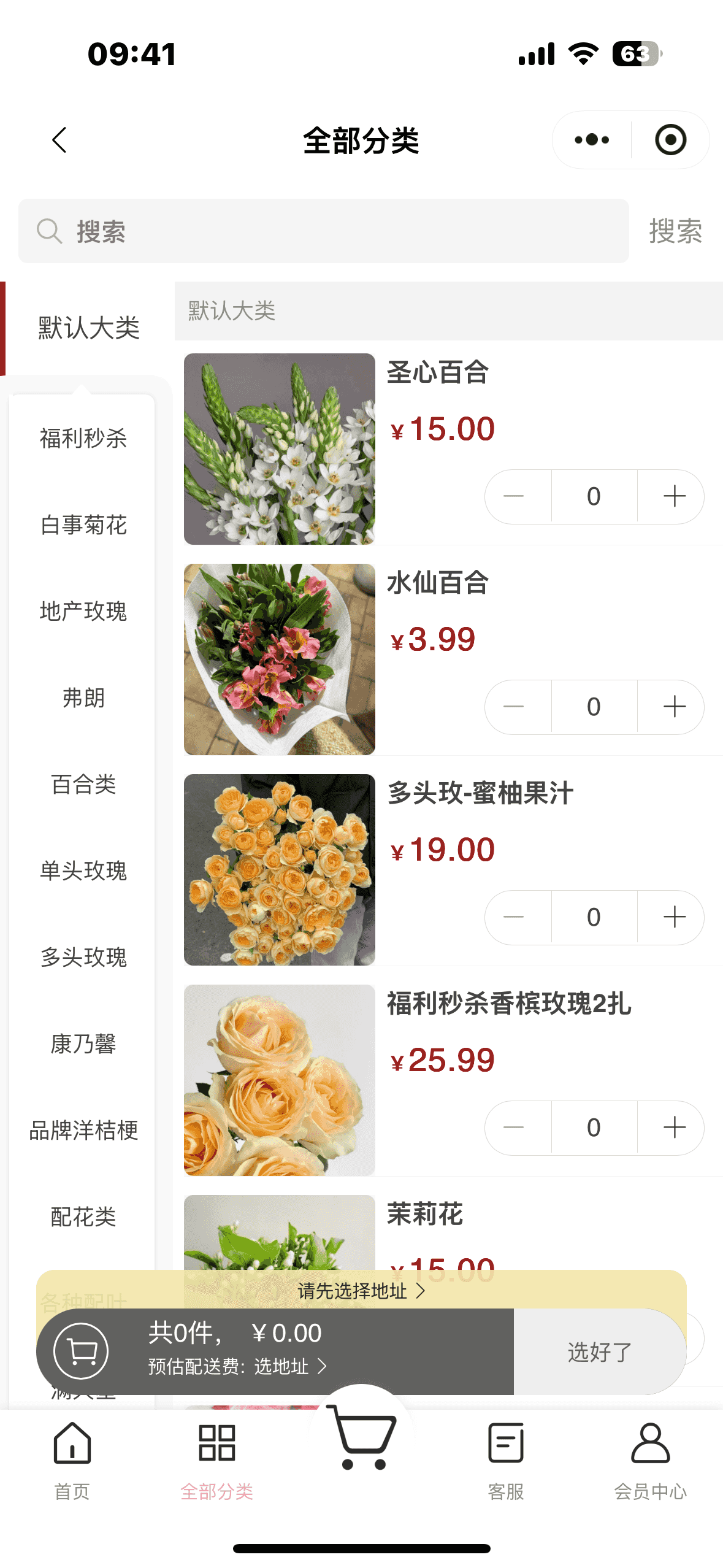Add one 福利秒杀香槟玫瑰2扎
Viewport: 723px width, 1568px height.
click(674, 1128)
